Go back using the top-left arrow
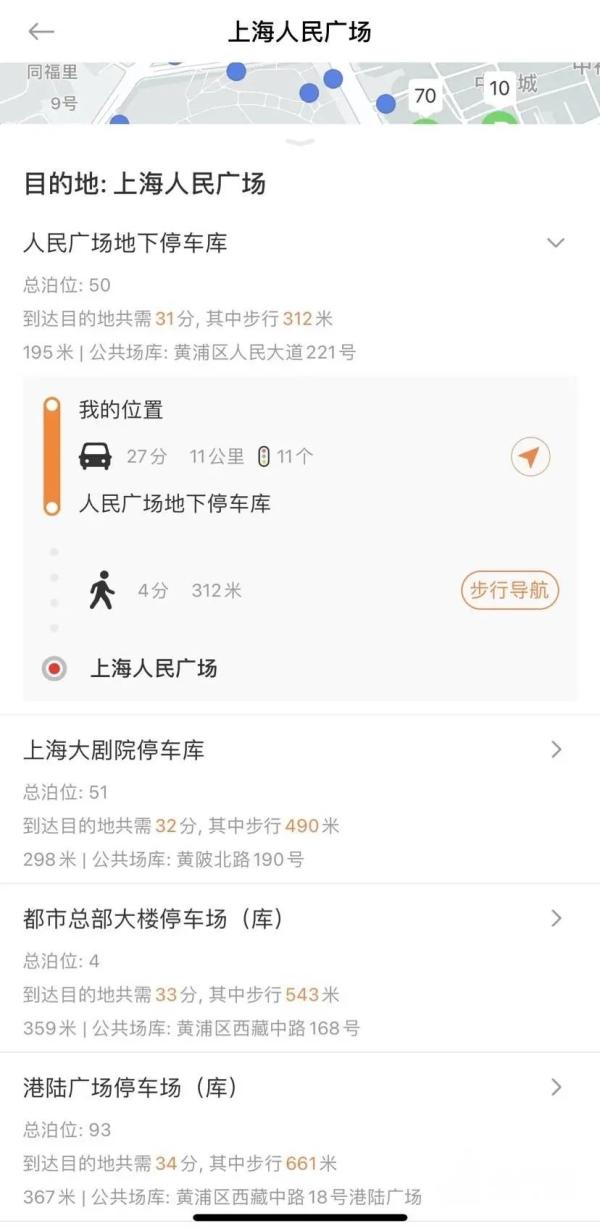Screen dimensions: 600x1231 [41, 32]
